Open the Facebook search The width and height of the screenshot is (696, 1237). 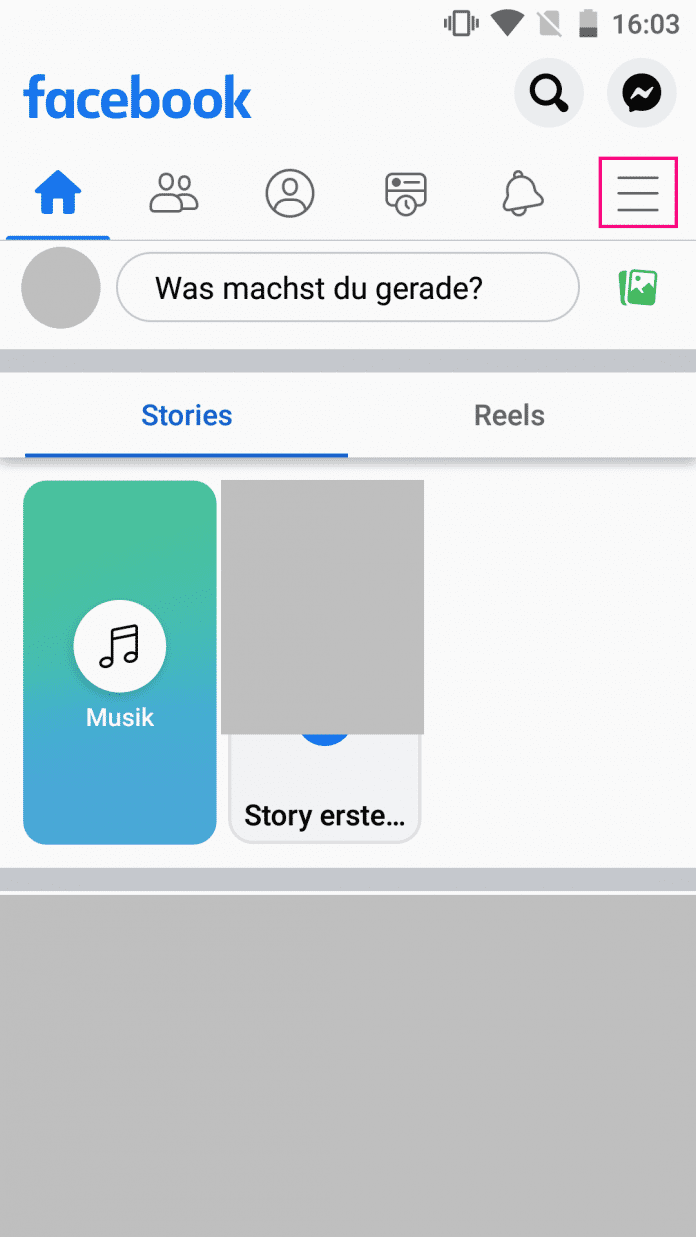point(548,94)
